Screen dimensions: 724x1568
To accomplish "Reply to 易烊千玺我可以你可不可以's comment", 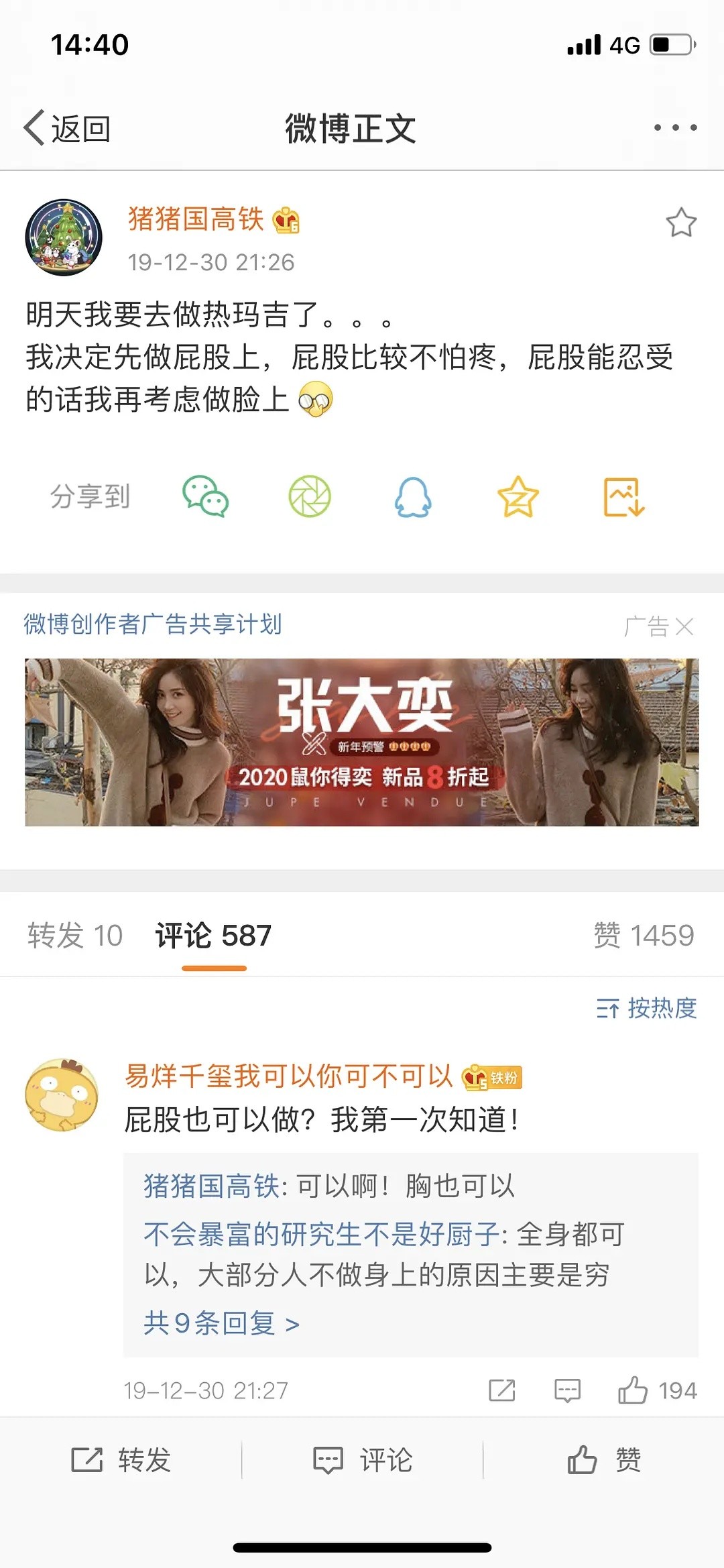I will click(567, 1390).
